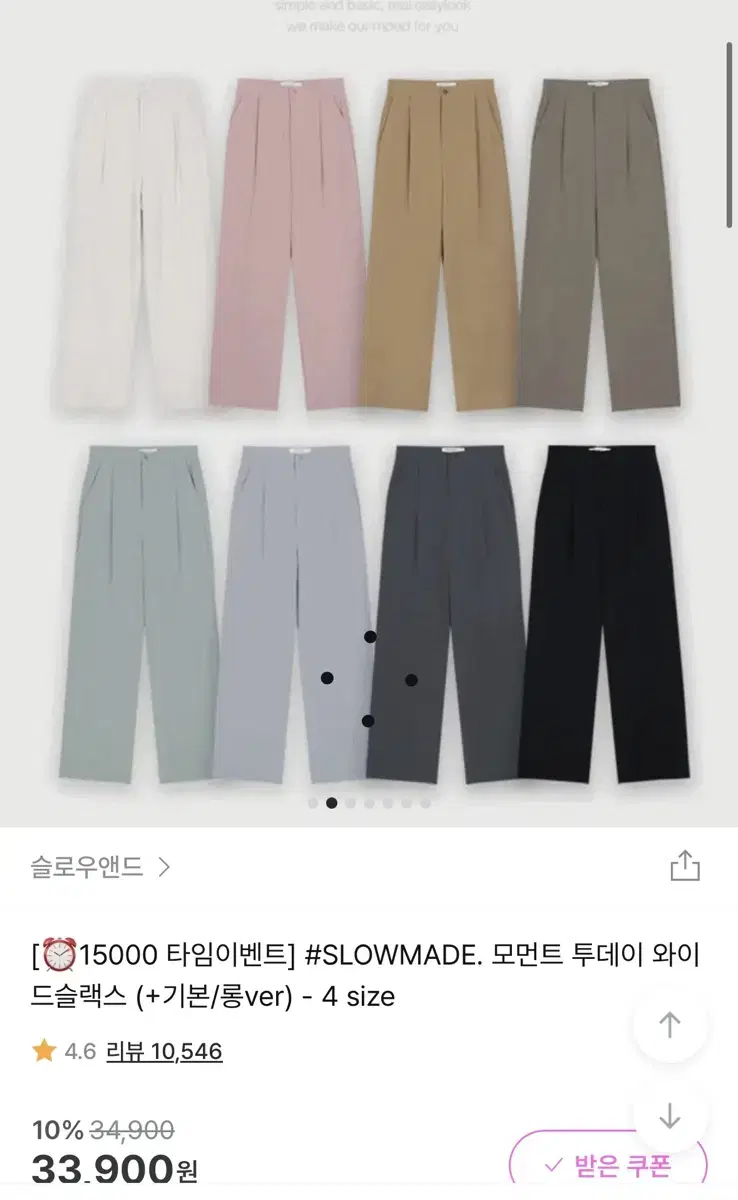The image size is (738, 1200).
Task: Click the alarm clock icon in the event title
Action: 61,955
